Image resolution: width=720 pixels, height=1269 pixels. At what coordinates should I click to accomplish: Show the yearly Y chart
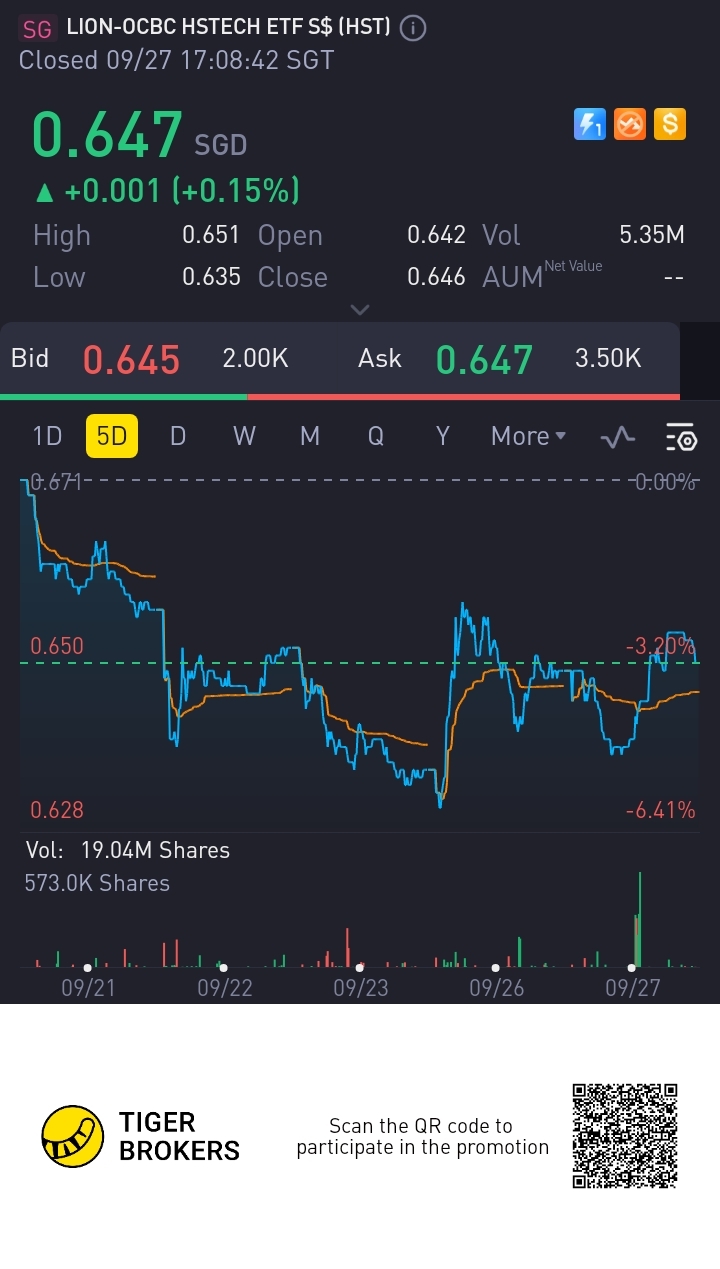pos(442,436)
